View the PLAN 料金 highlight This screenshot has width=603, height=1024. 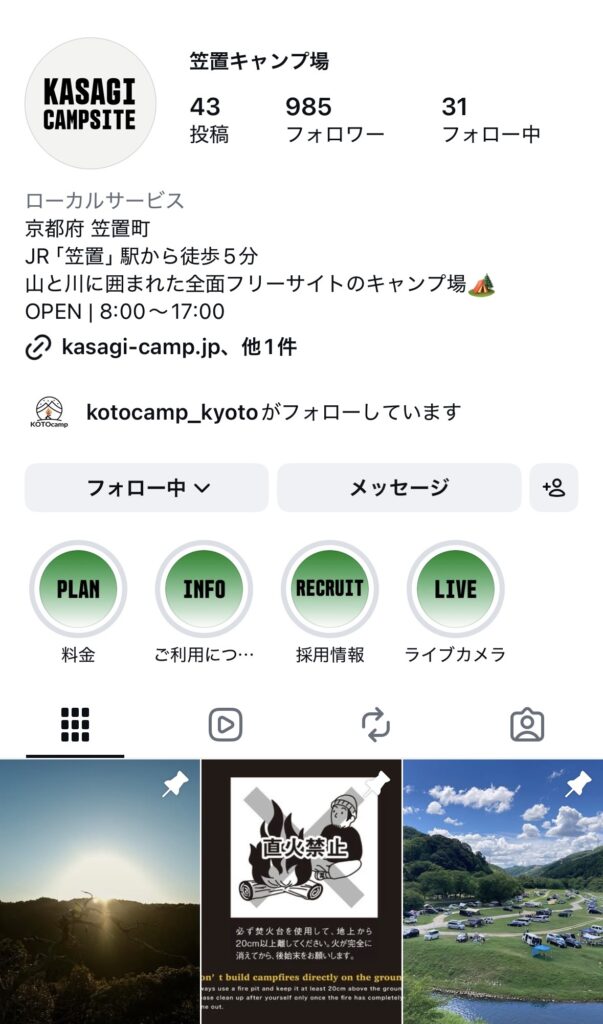point(78,589)
